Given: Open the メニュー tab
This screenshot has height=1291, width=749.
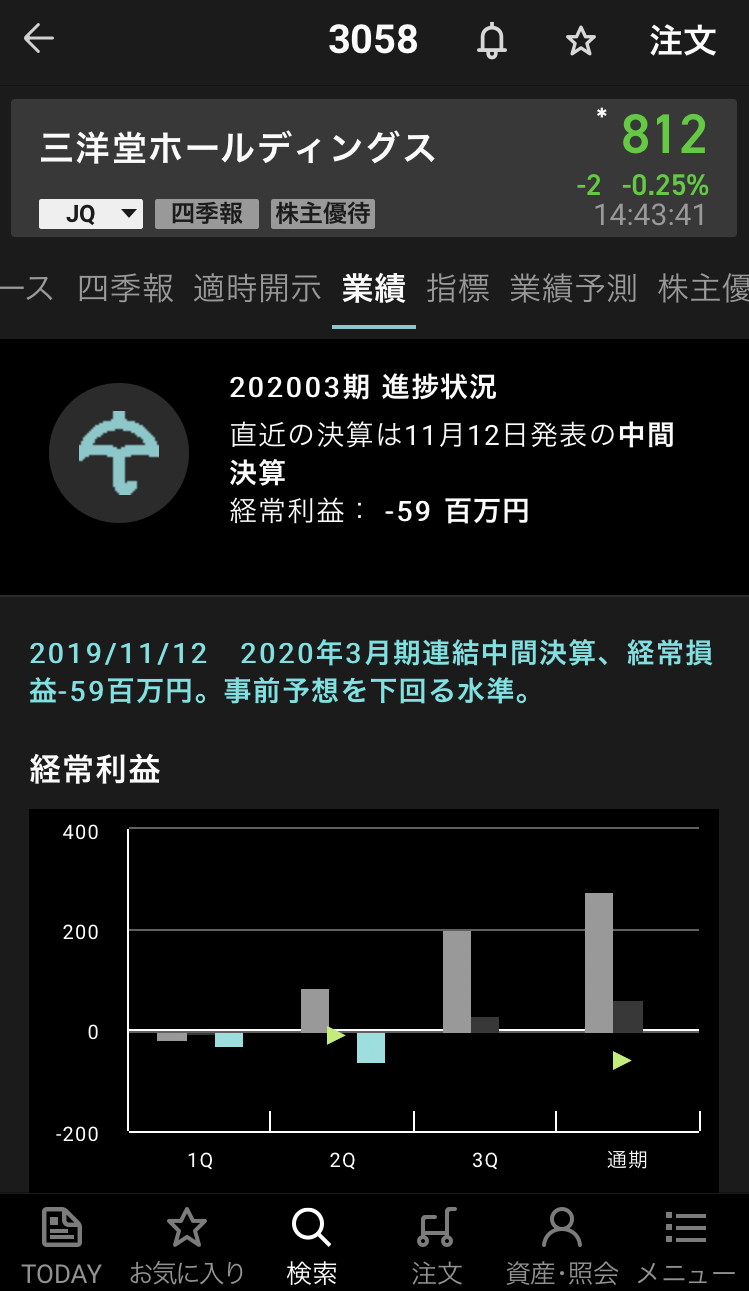Looking at the screenshot, I should point(686,1245).
